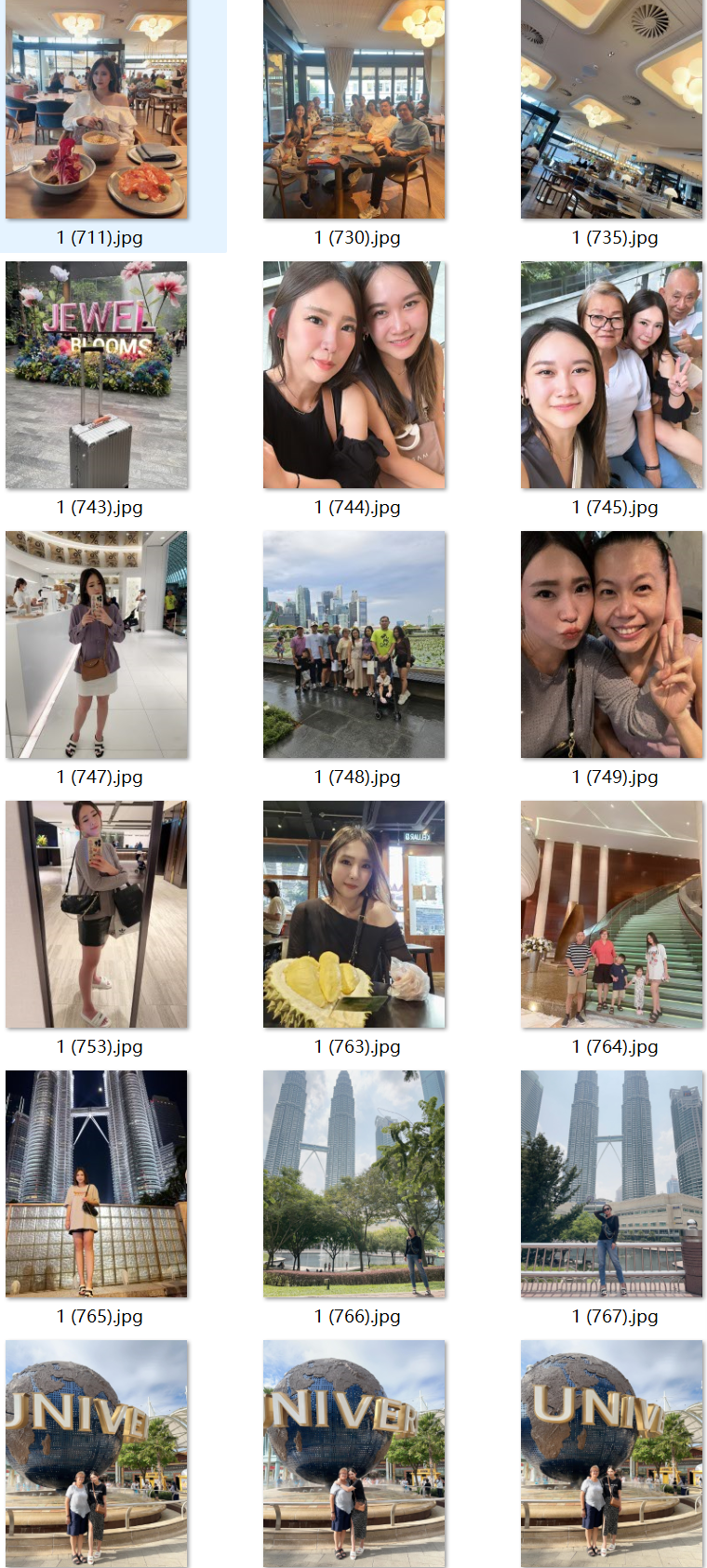Open the image 1 (749).jpg

pos(611,644)
